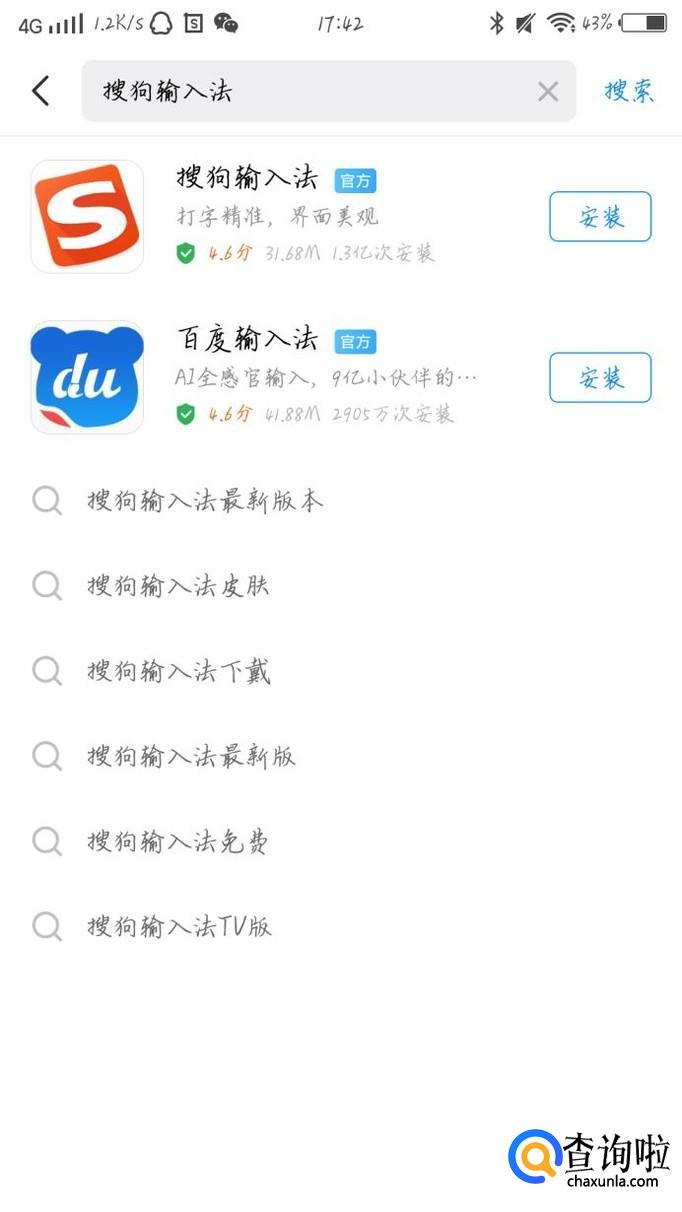Viewport: 682px width, 1212px height.
Task: Install 搜狗输入法
Action: pos(600,217)
